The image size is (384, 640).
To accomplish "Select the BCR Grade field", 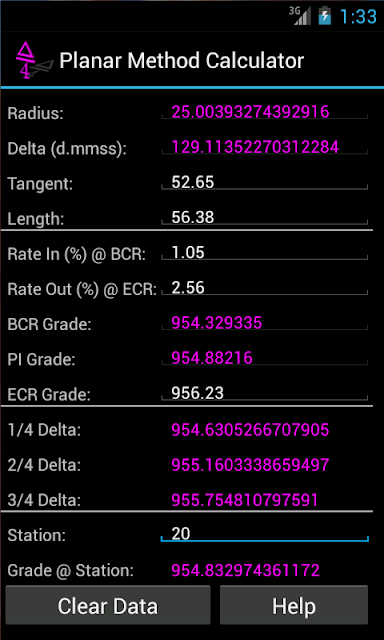I will 264,323.
